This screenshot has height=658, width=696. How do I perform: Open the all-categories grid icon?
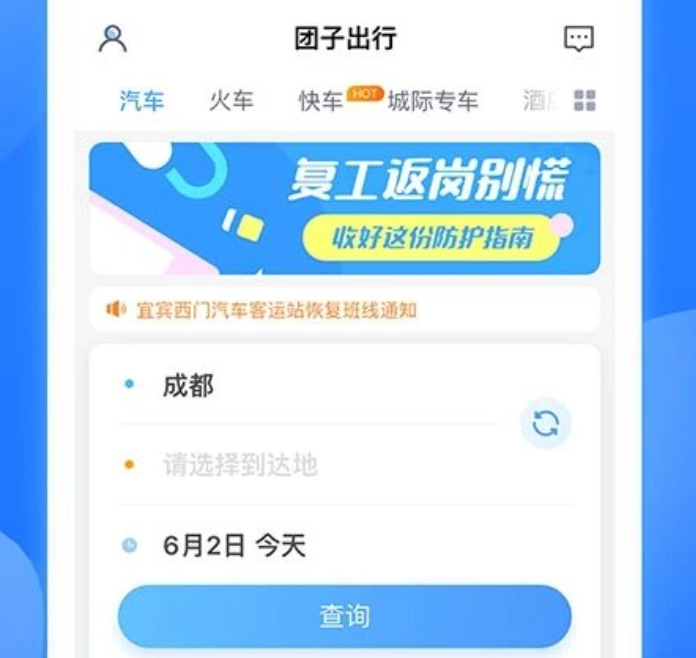point(585,101)
